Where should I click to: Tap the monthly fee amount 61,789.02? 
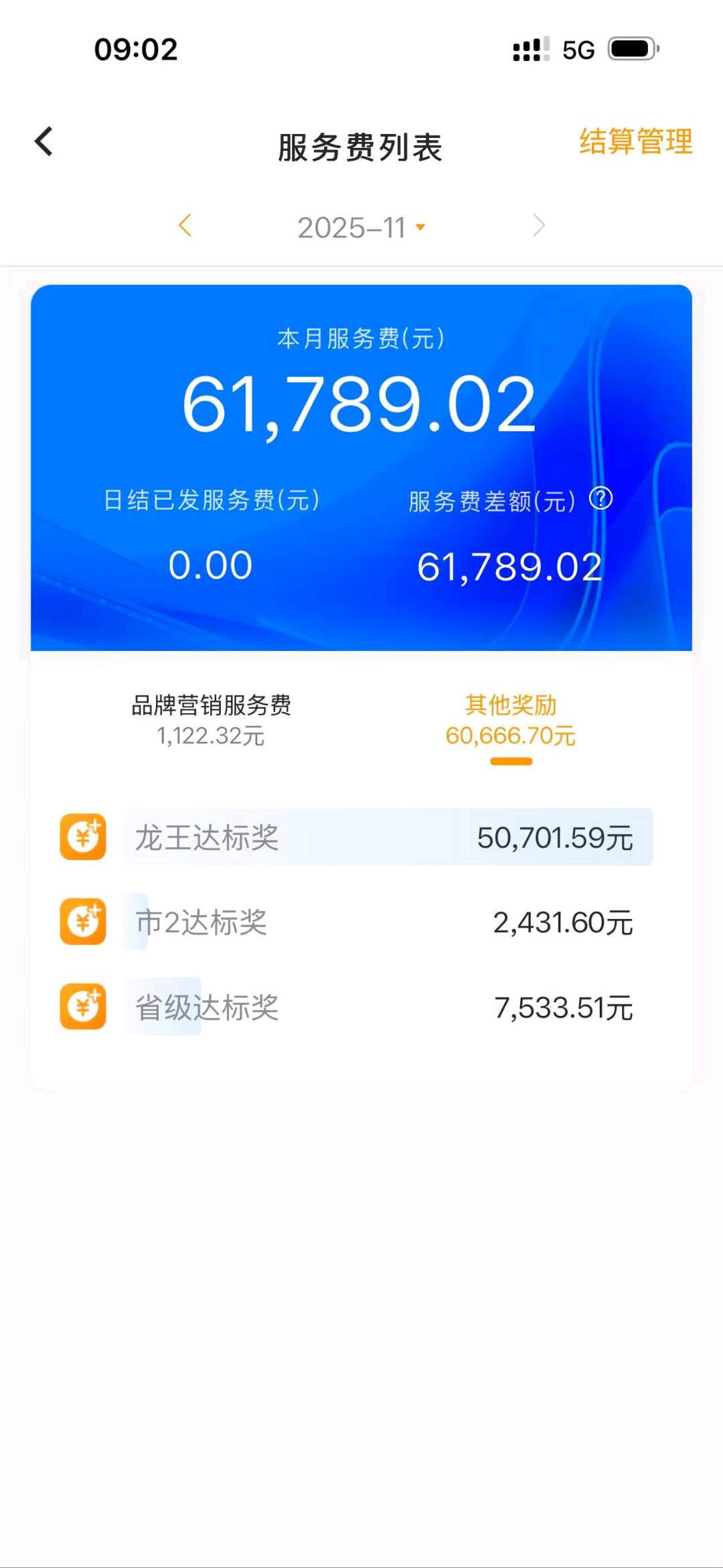tap(361, 407)
